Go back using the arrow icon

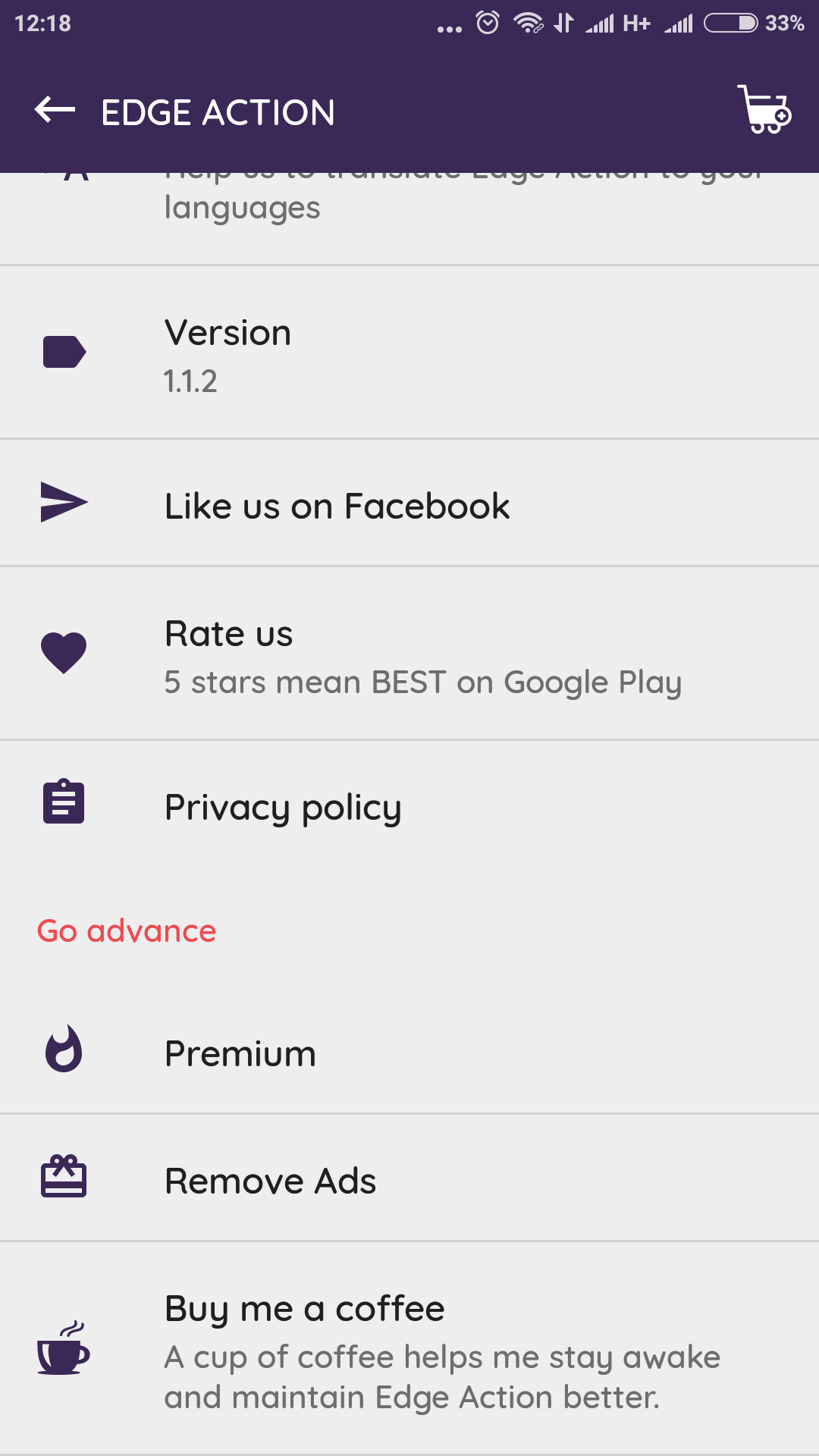pos(55,110)
